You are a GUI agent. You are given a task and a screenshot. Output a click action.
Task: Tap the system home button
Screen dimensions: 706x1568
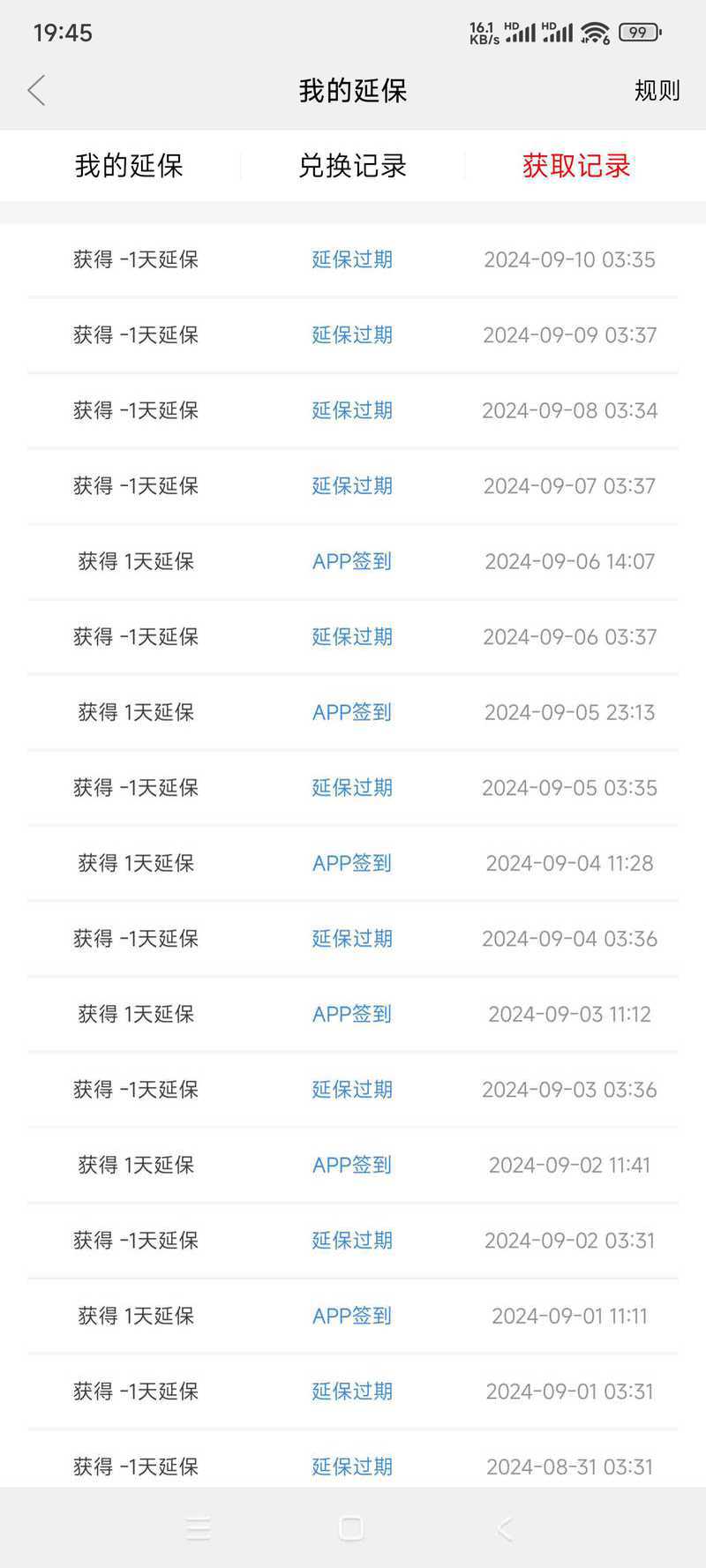pos(351,1528)
